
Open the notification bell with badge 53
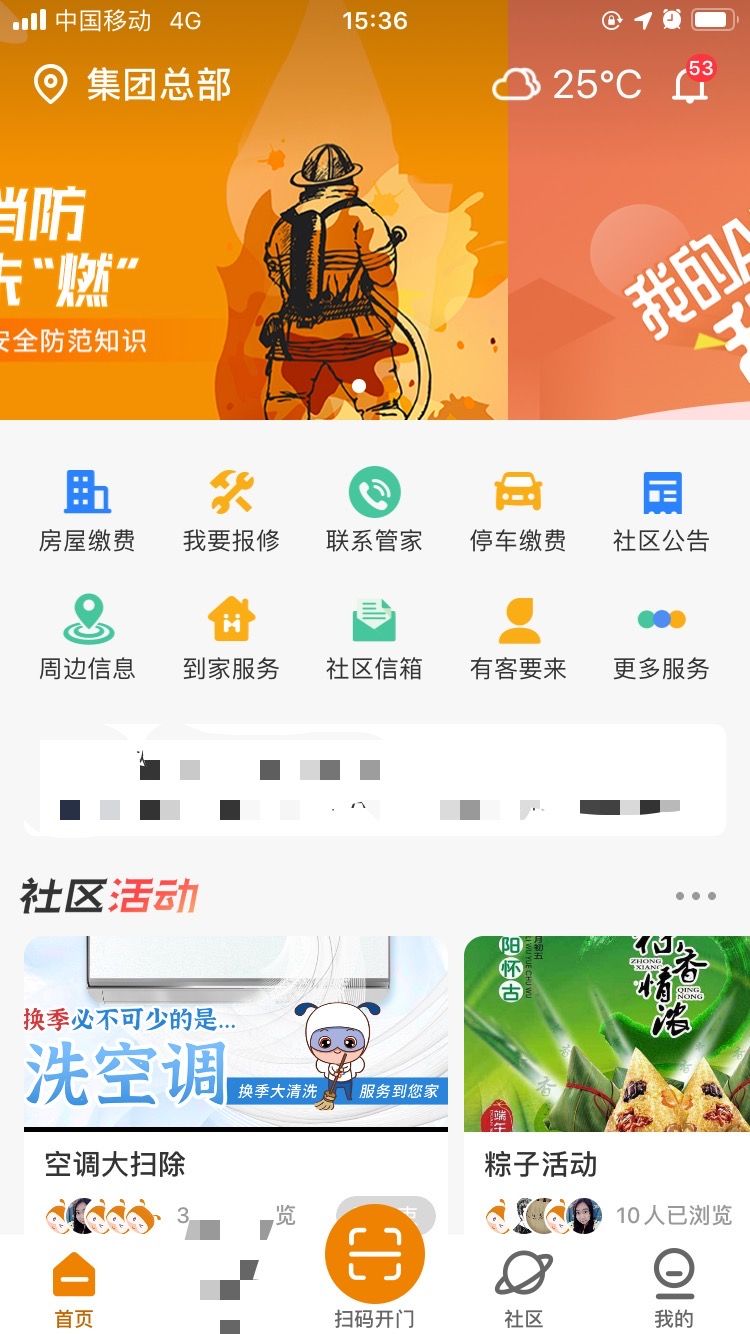(692, 85)
